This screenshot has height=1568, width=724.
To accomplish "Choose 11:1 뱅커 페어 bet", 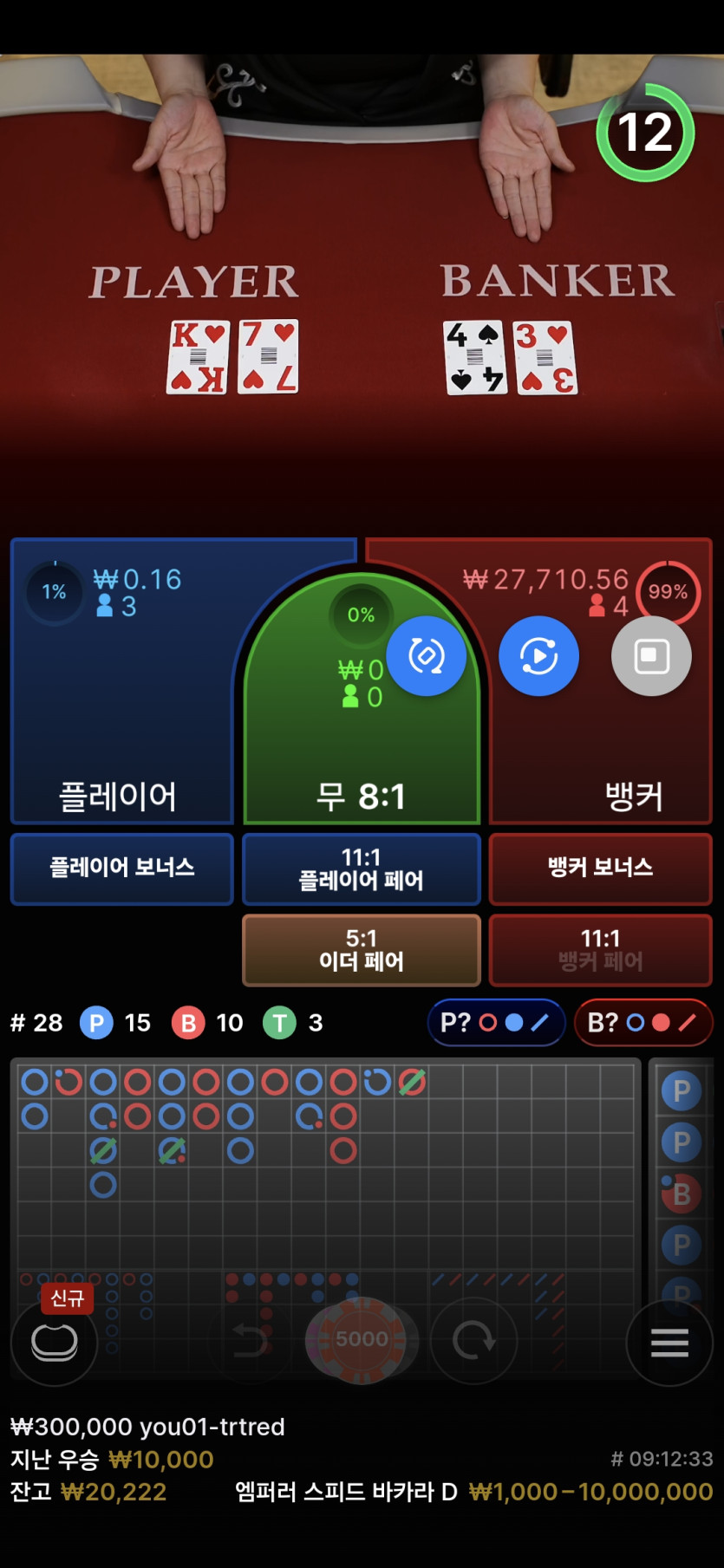I will point(600,950).
